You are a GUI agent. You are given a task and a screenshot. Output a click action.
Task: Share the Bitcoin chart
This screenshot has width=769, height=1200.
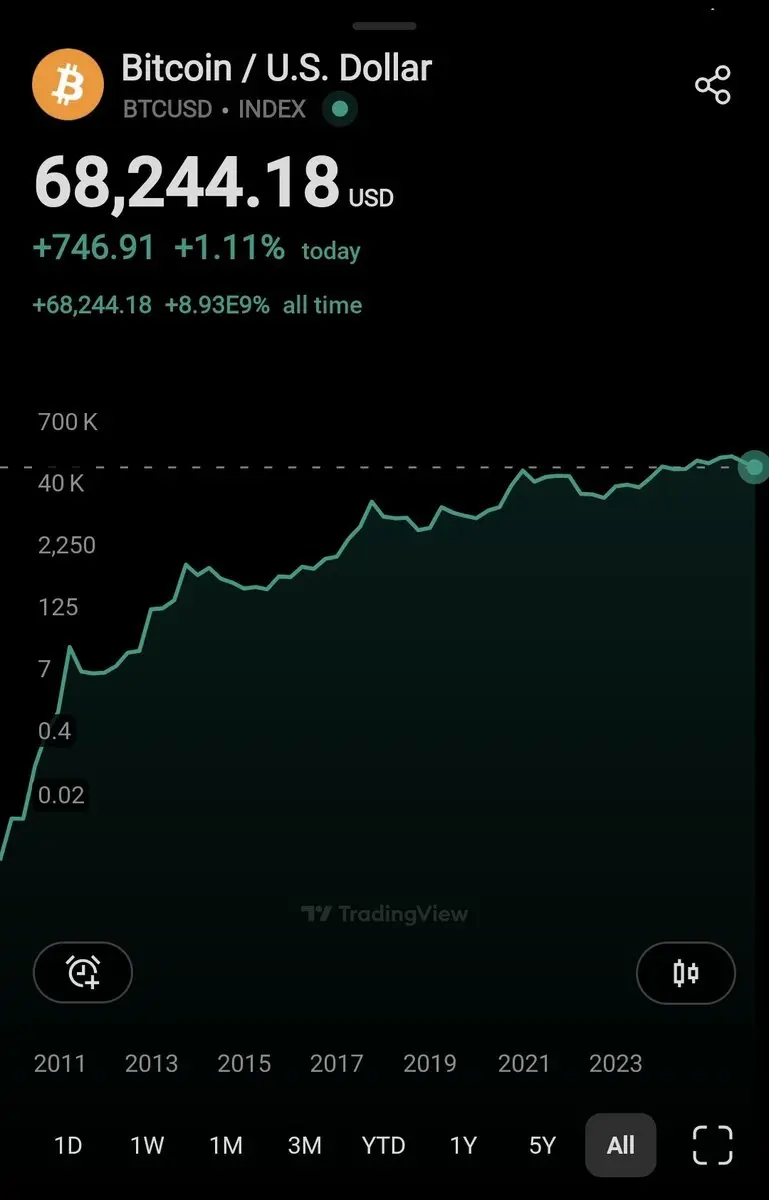tap(713, 85)
